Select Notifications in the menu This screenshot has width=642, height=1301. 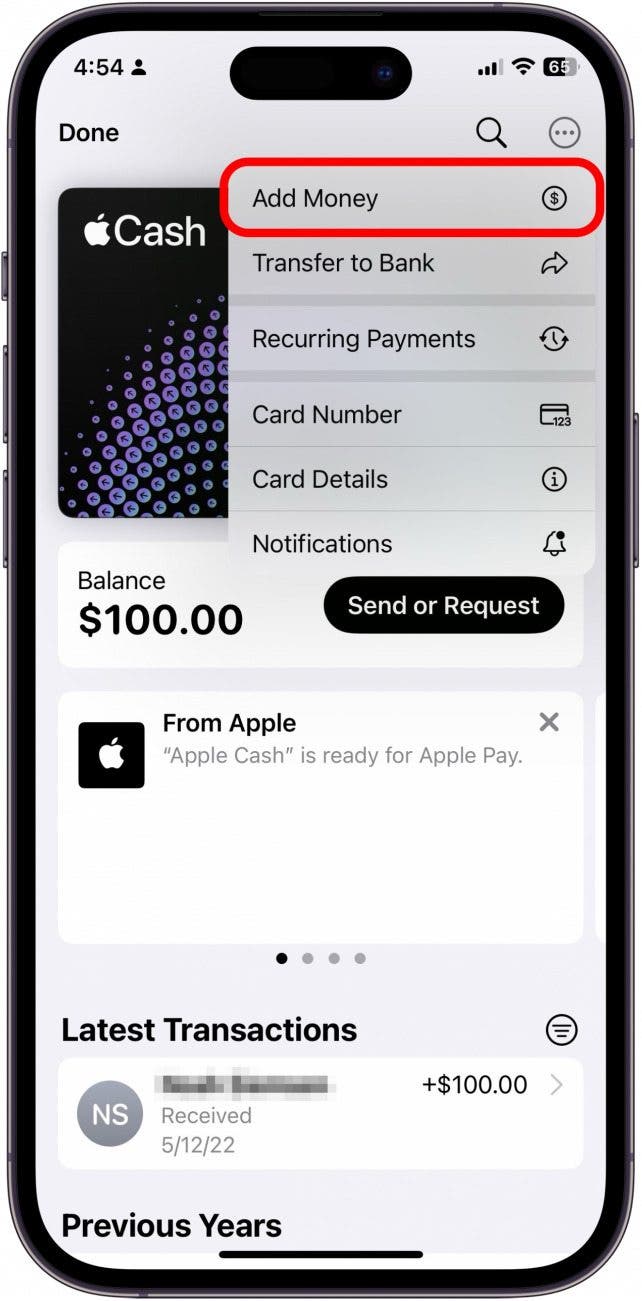click(x=410, y=544)
